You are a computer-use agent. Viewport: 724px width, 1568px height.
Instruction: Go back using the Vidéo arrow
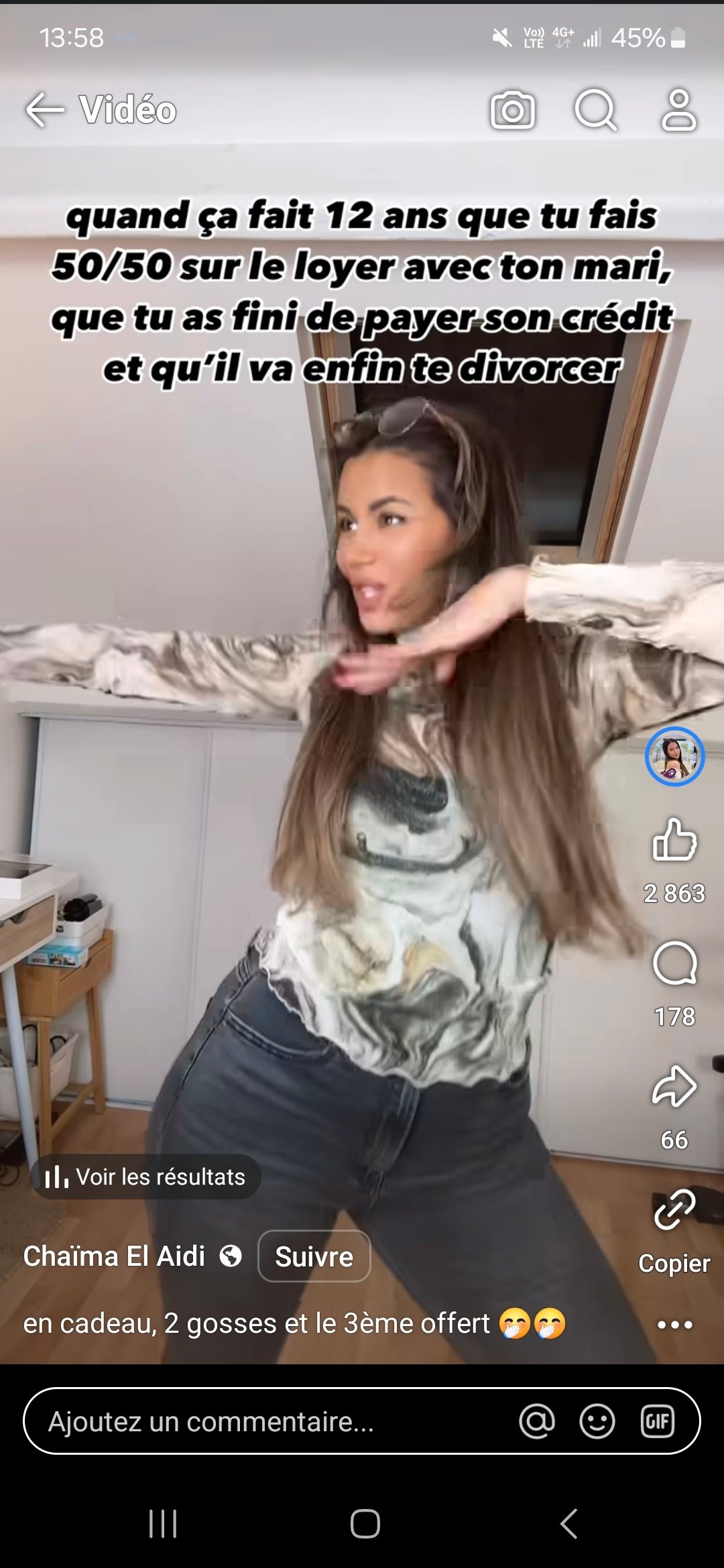tap(45, 110)
